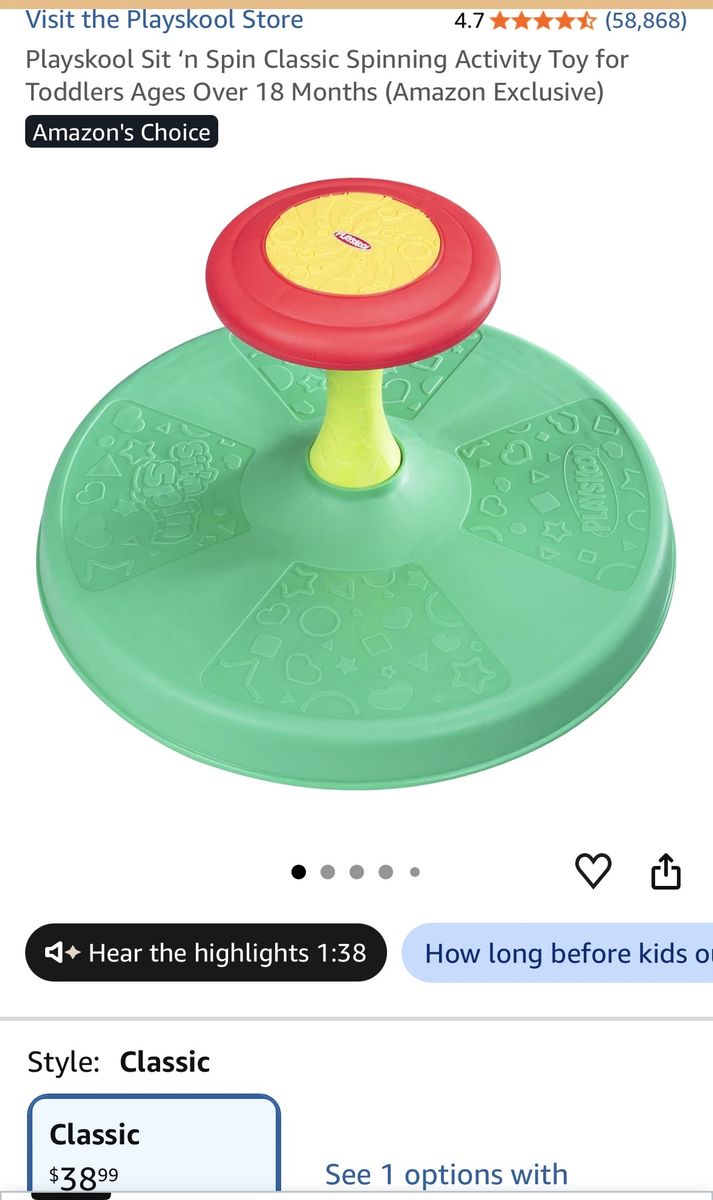713x1200 pixels.
Task: Open the Sit 'n Spin product image
Action: tap(356, 482)
